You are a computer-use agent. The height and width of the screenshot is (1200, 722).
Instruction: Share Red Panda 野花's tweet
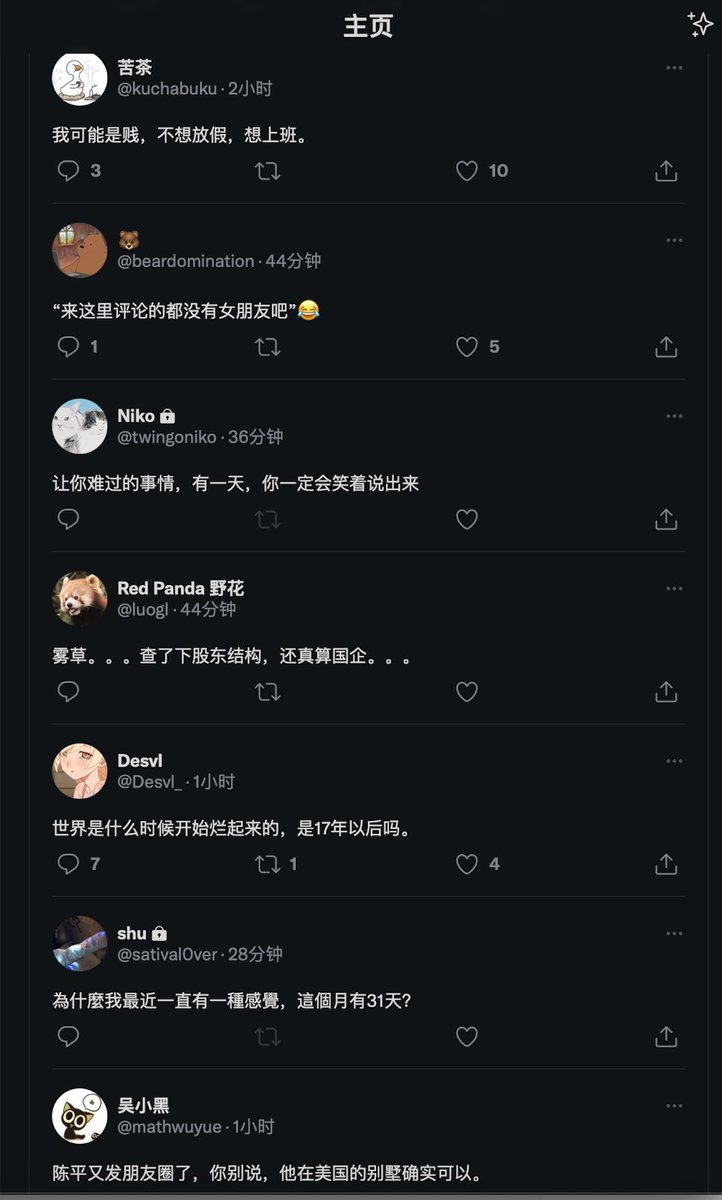point(666,691)
